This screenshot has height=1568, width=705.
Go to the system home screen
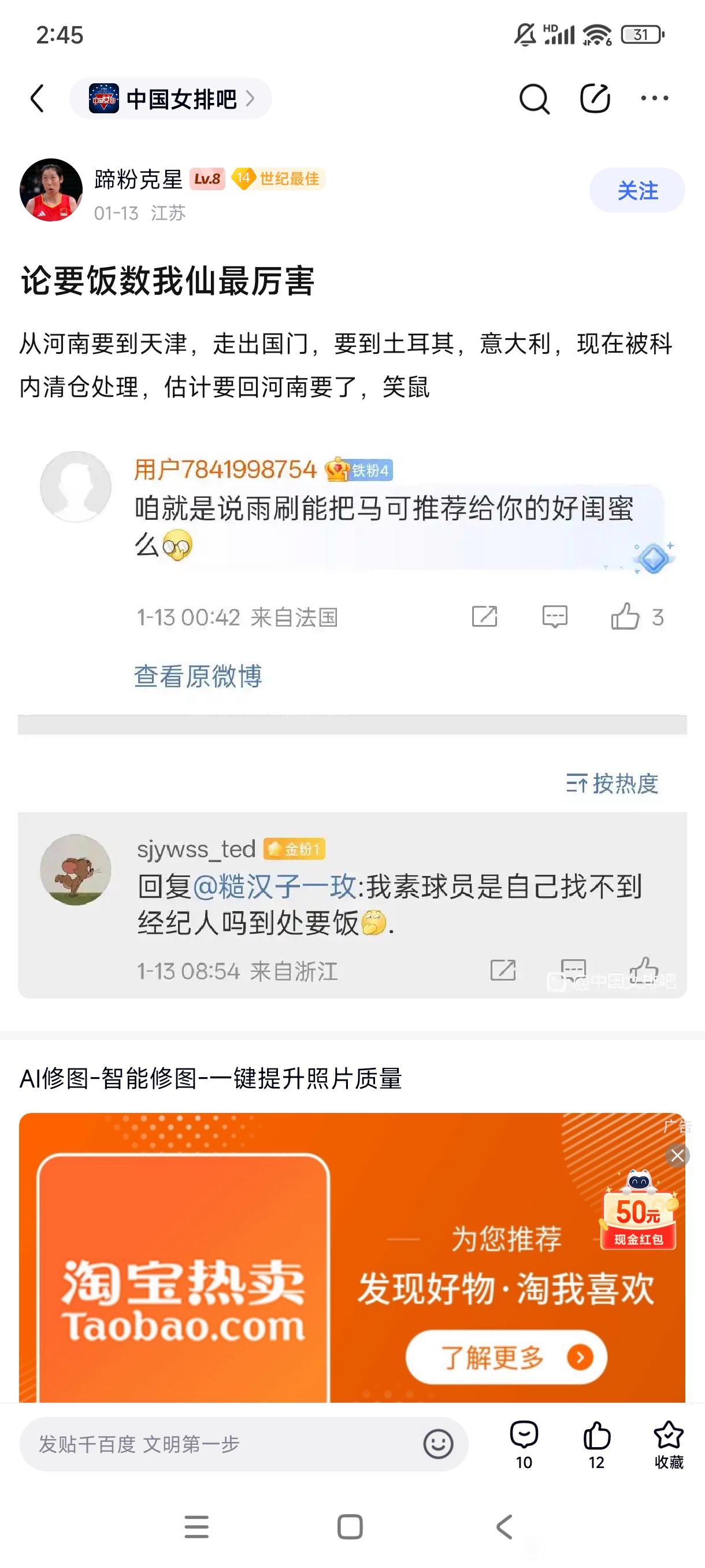pyautogui.click(x=350, y=1526)
